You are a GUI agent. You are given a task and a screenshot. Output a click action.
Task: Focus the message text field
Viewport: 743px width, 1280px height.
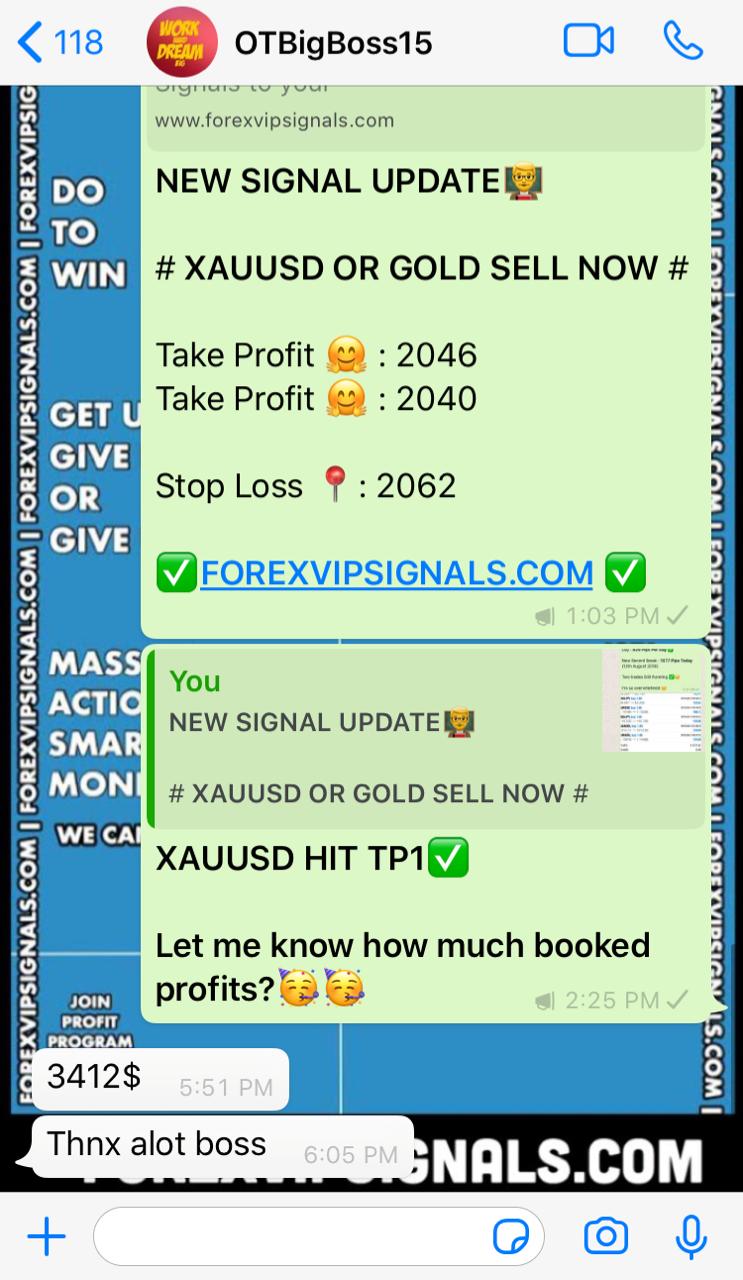coord(290,1238)
